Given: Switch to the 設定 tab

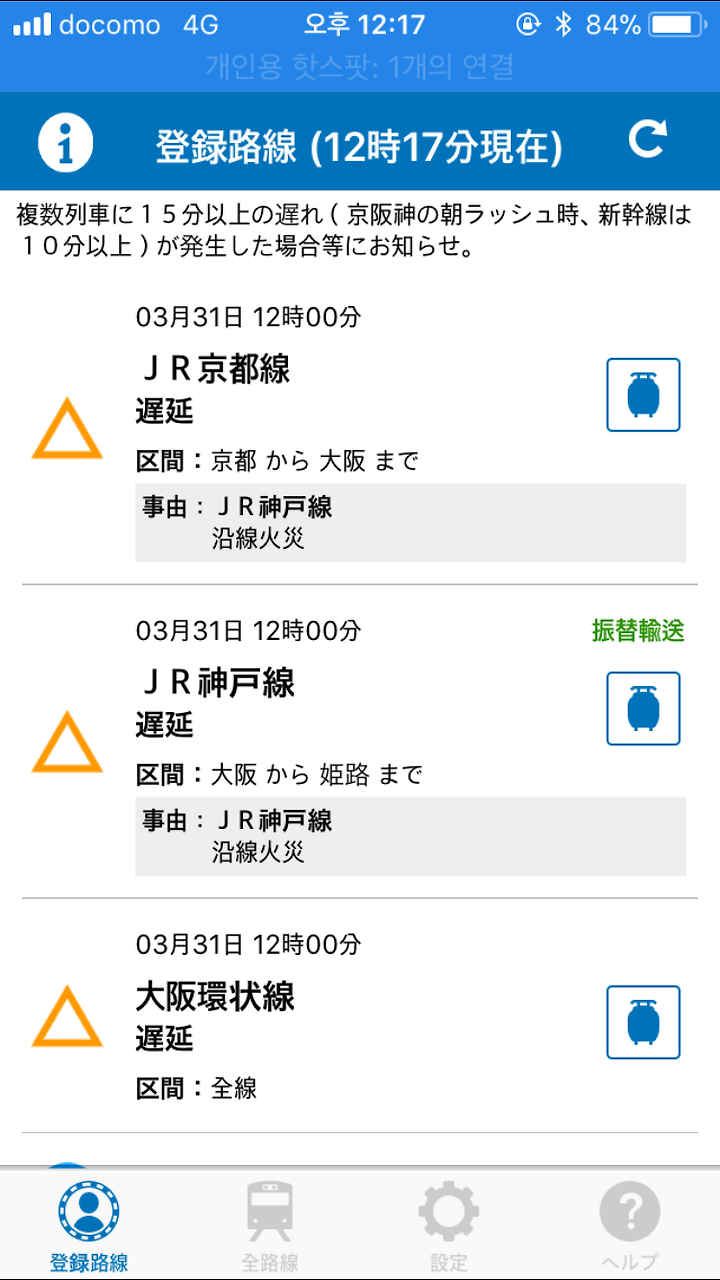Looking at the screenshot, I should click(449, 1225).
